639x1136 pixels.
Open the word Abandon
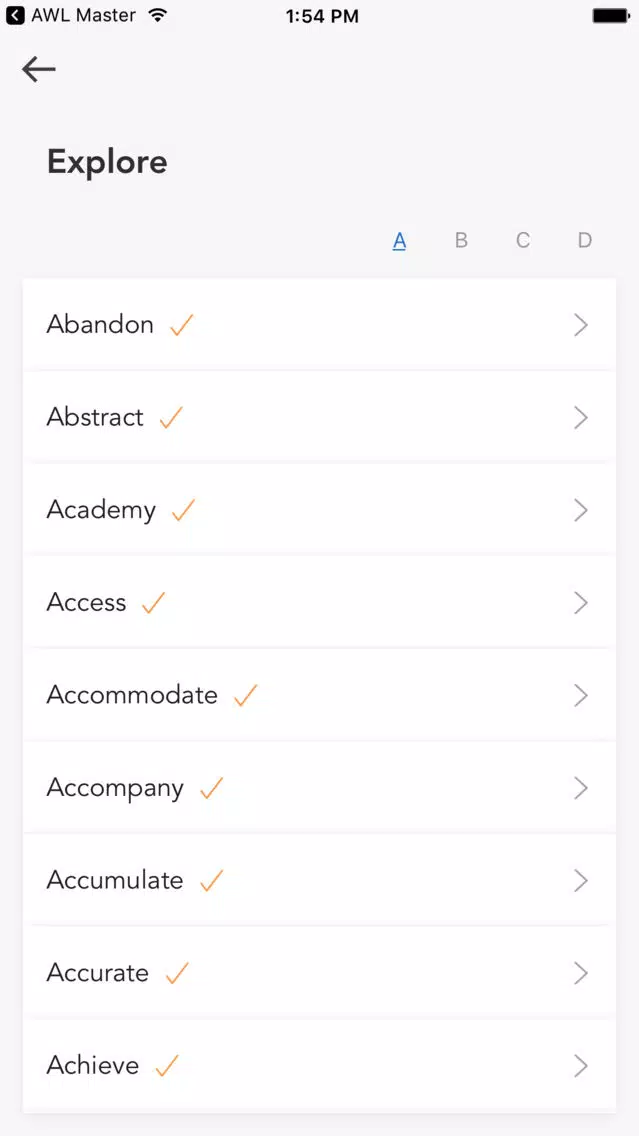pos(320,325)
